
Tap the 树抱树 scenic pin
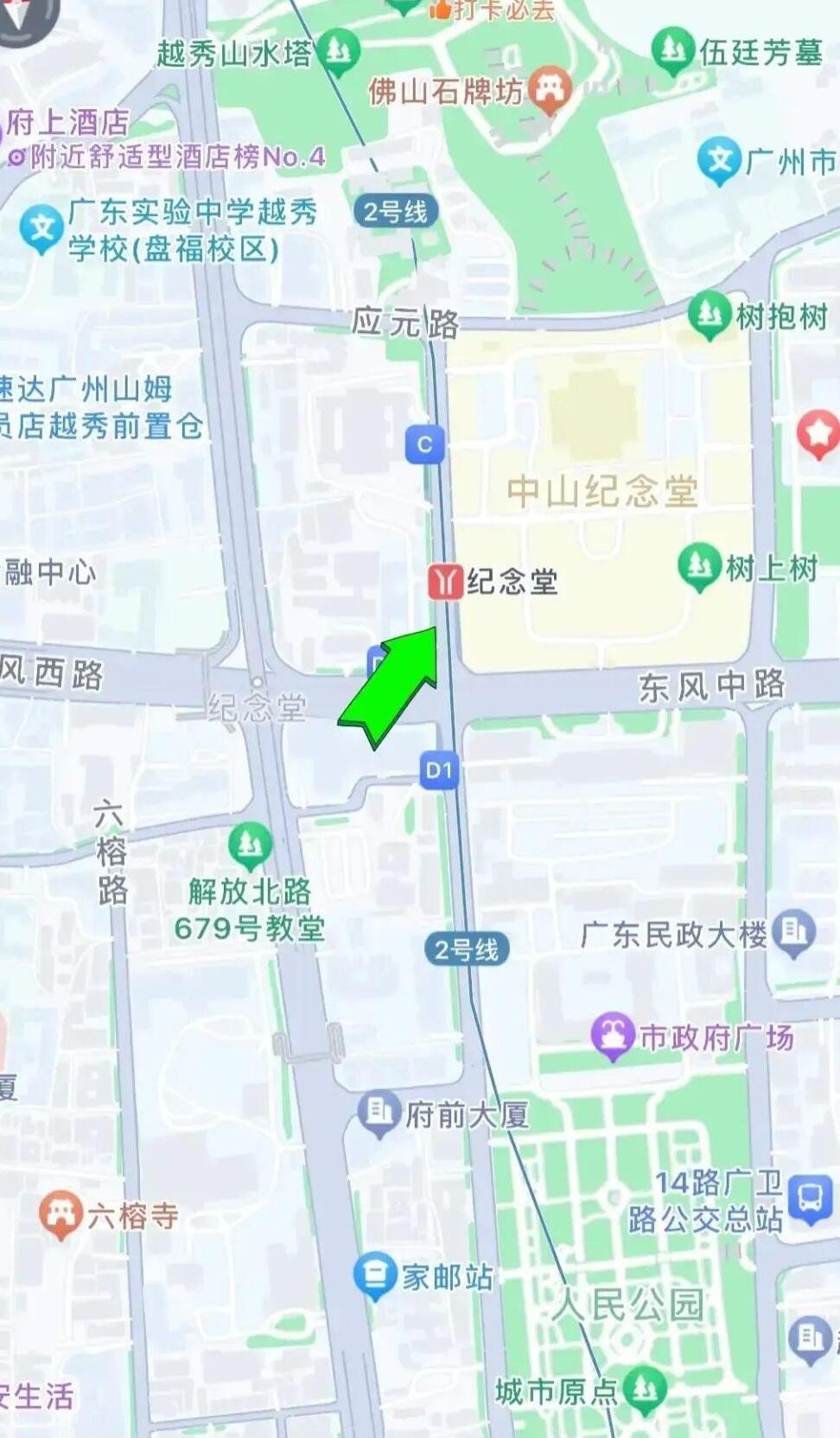pos(709,315)
